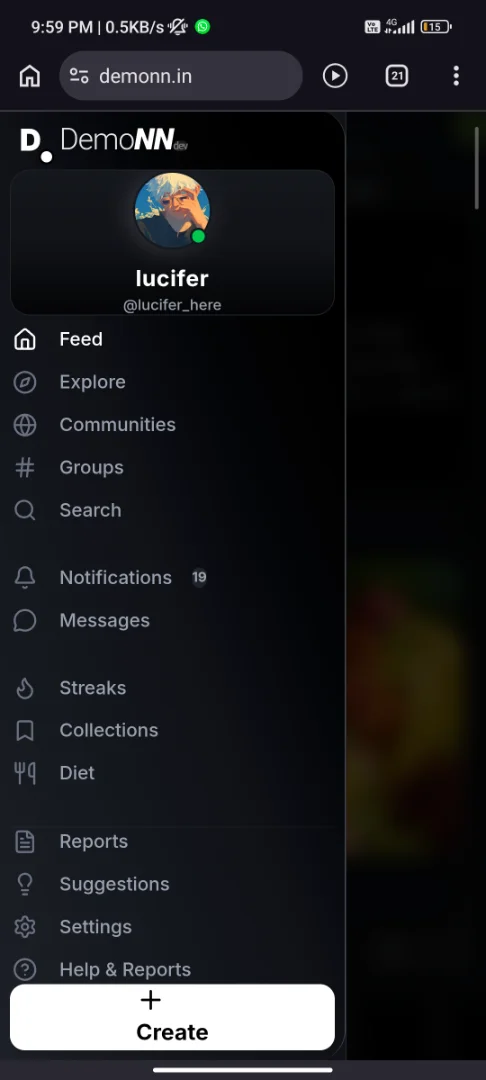This screenshot has width=486, height=1080.
Task: Open Collections
Action: pyautogui.click(x=172, y=730)
